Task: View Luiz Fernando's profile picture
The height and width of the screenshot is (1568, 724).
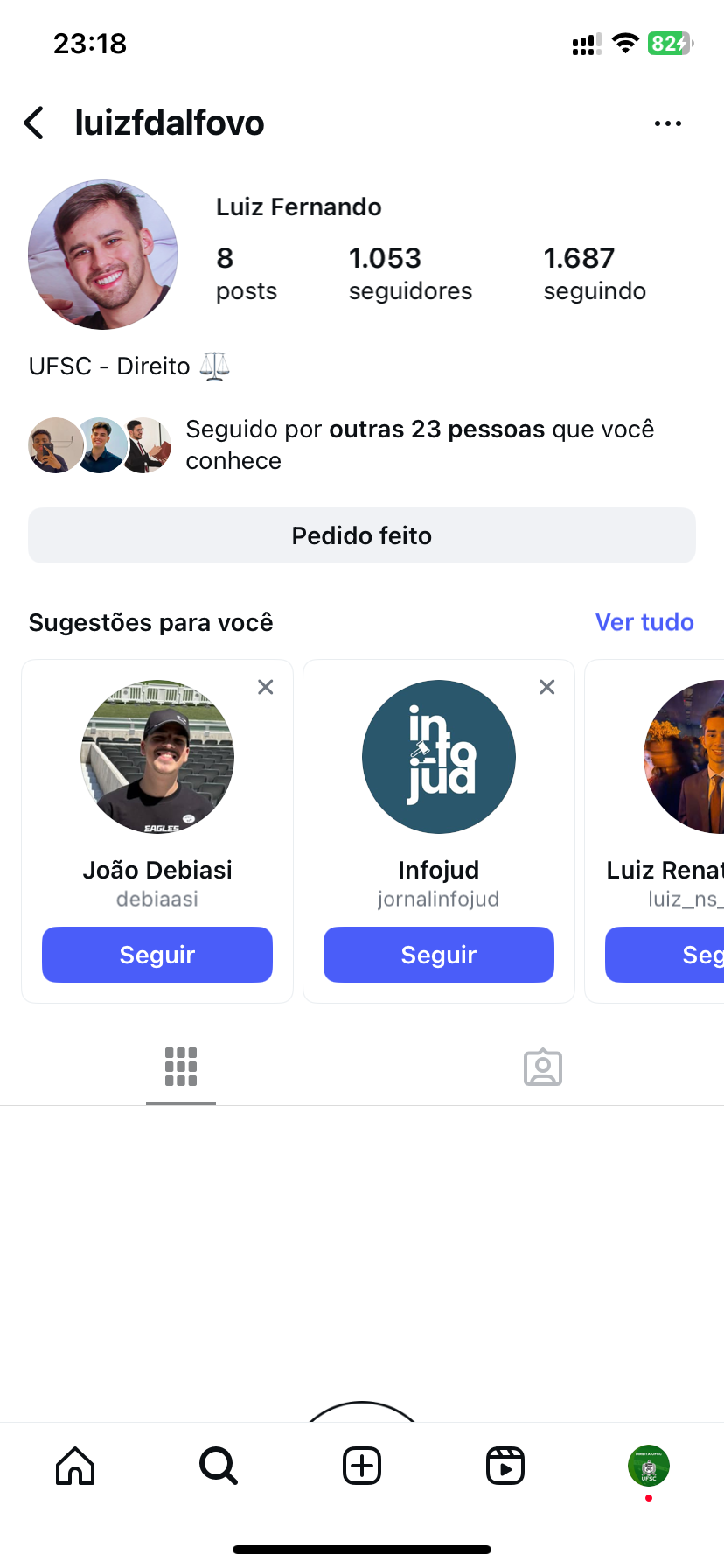Action: pyautogui.click(x=103, y=255)
